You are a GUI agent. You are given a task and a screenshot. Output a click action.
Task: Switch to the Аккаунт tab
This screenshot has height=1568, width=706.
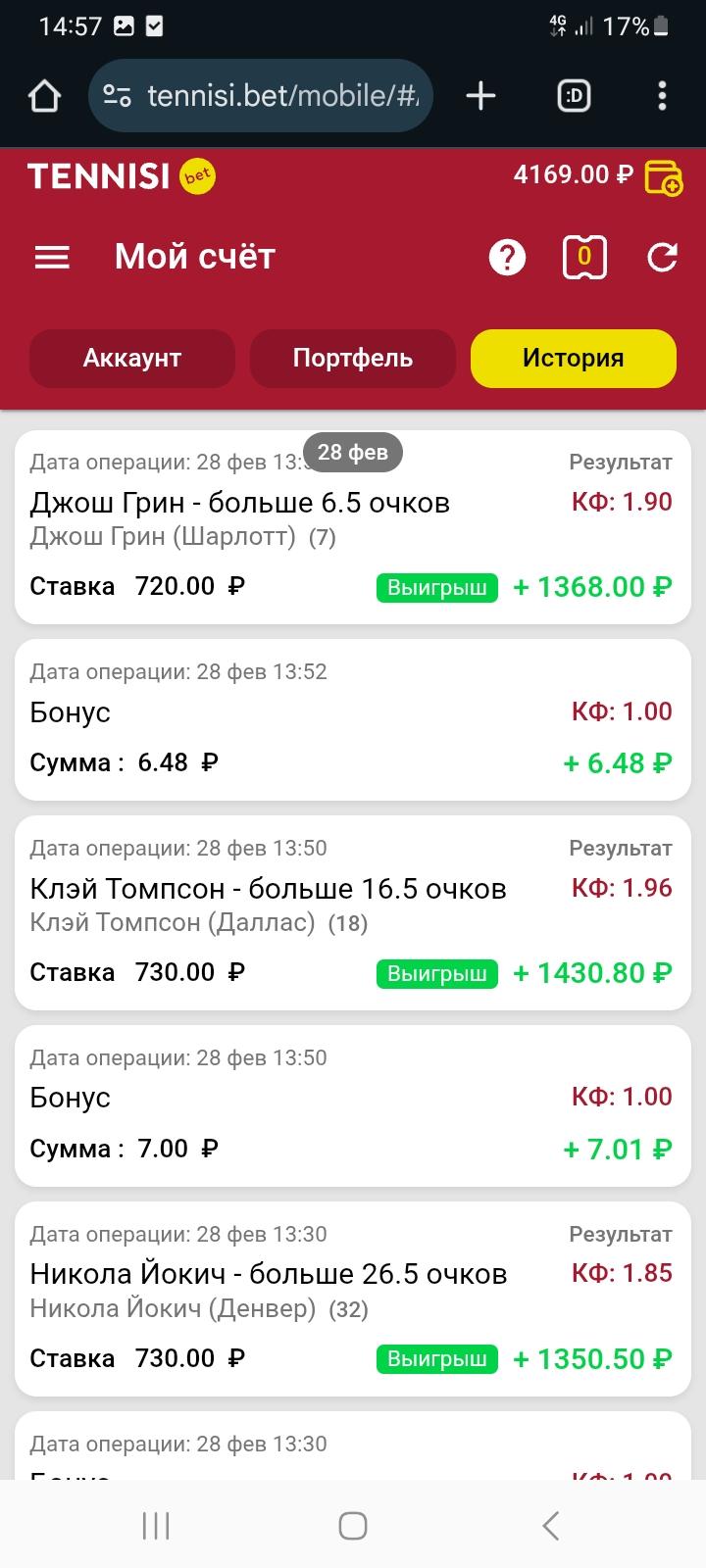pyautogui.click(x=132, y=358)
